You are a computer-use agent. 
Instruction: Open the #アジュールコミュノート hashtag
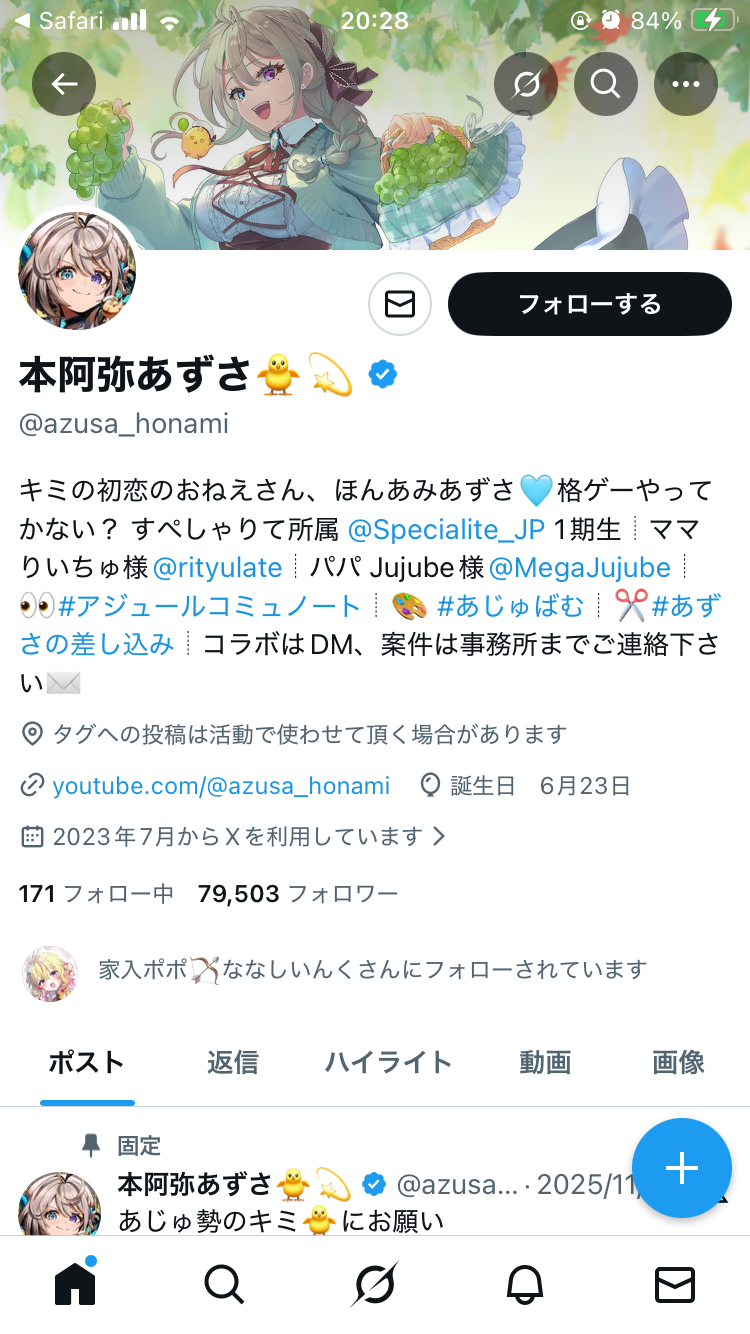(210, 605)
